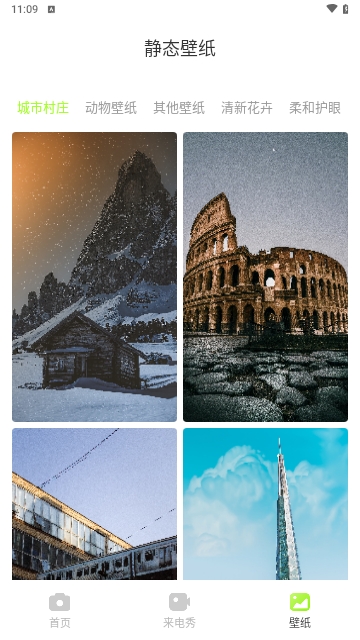Open the 来电秀 bottom tab
360x640 pixels.
coord(180,611)
